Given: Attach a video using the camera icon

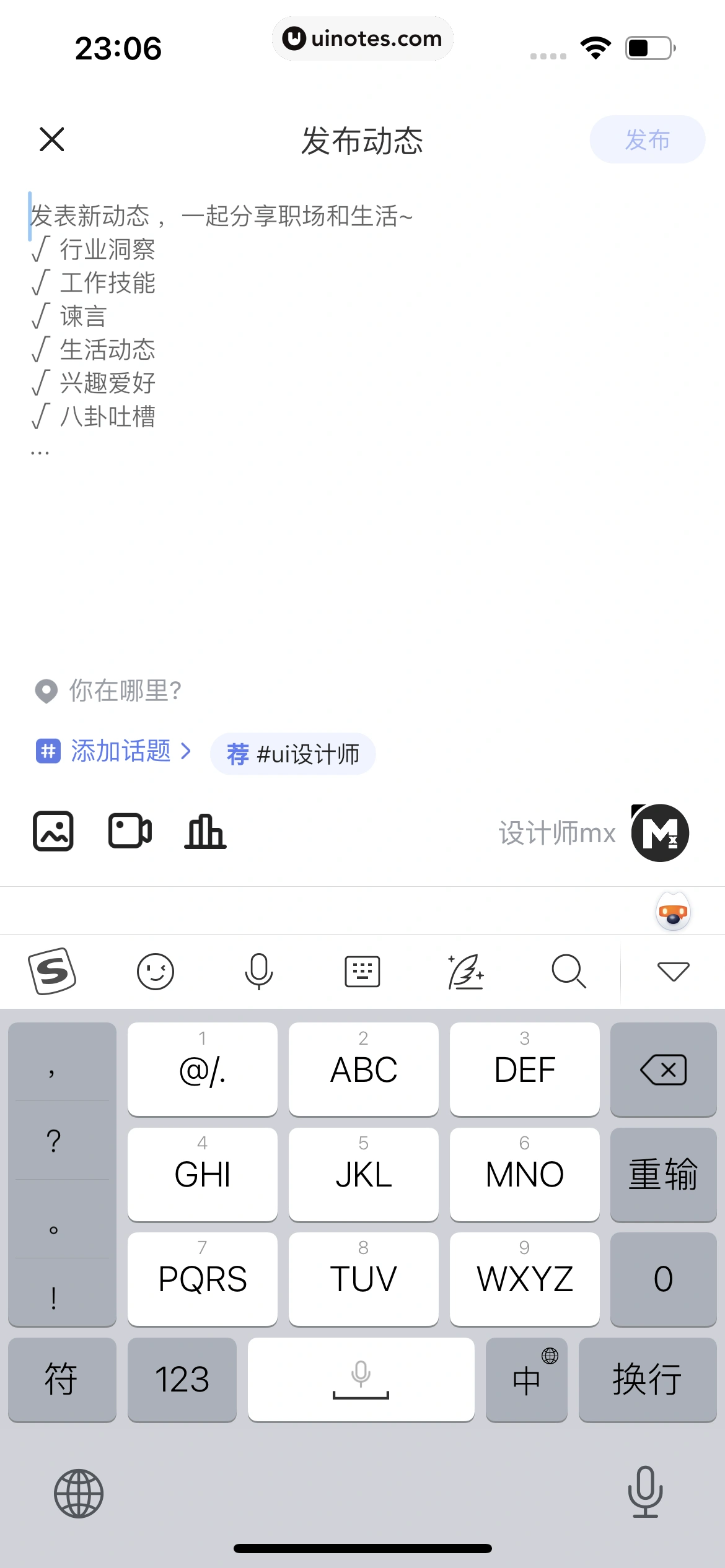Looking at the screenshot, I should point(130,831).
